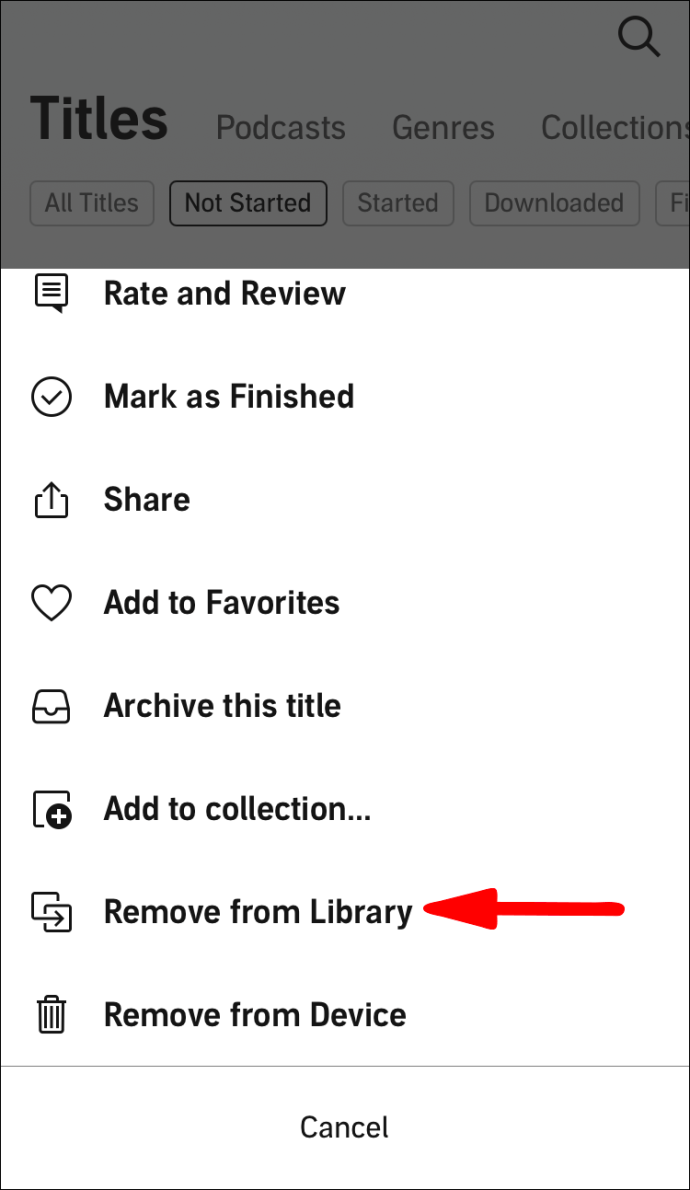690x1190 pixels.
Task: Select the Share option
Action: coord(146,500)
